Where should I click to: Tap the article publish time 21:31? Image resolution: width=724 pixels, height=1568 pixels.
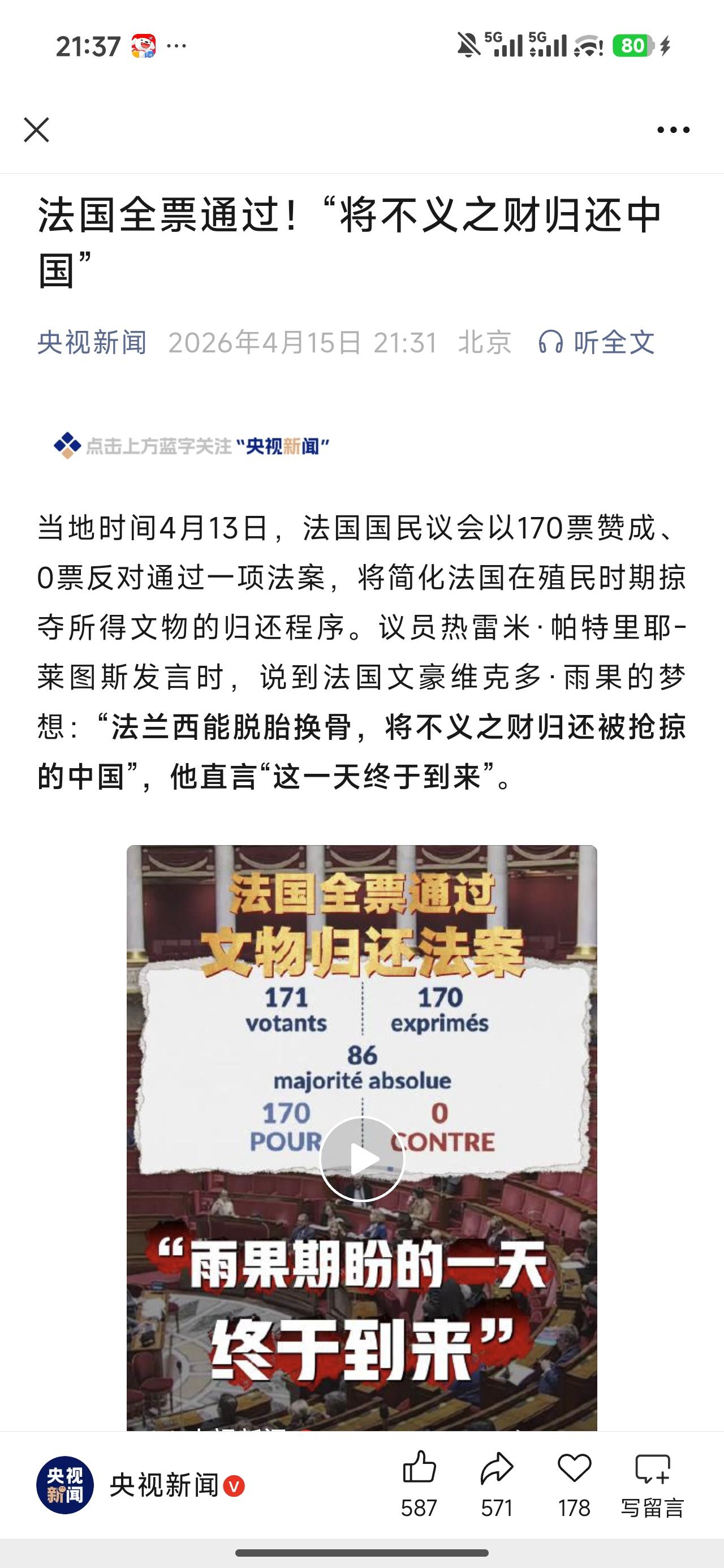[x=407, y=342]
